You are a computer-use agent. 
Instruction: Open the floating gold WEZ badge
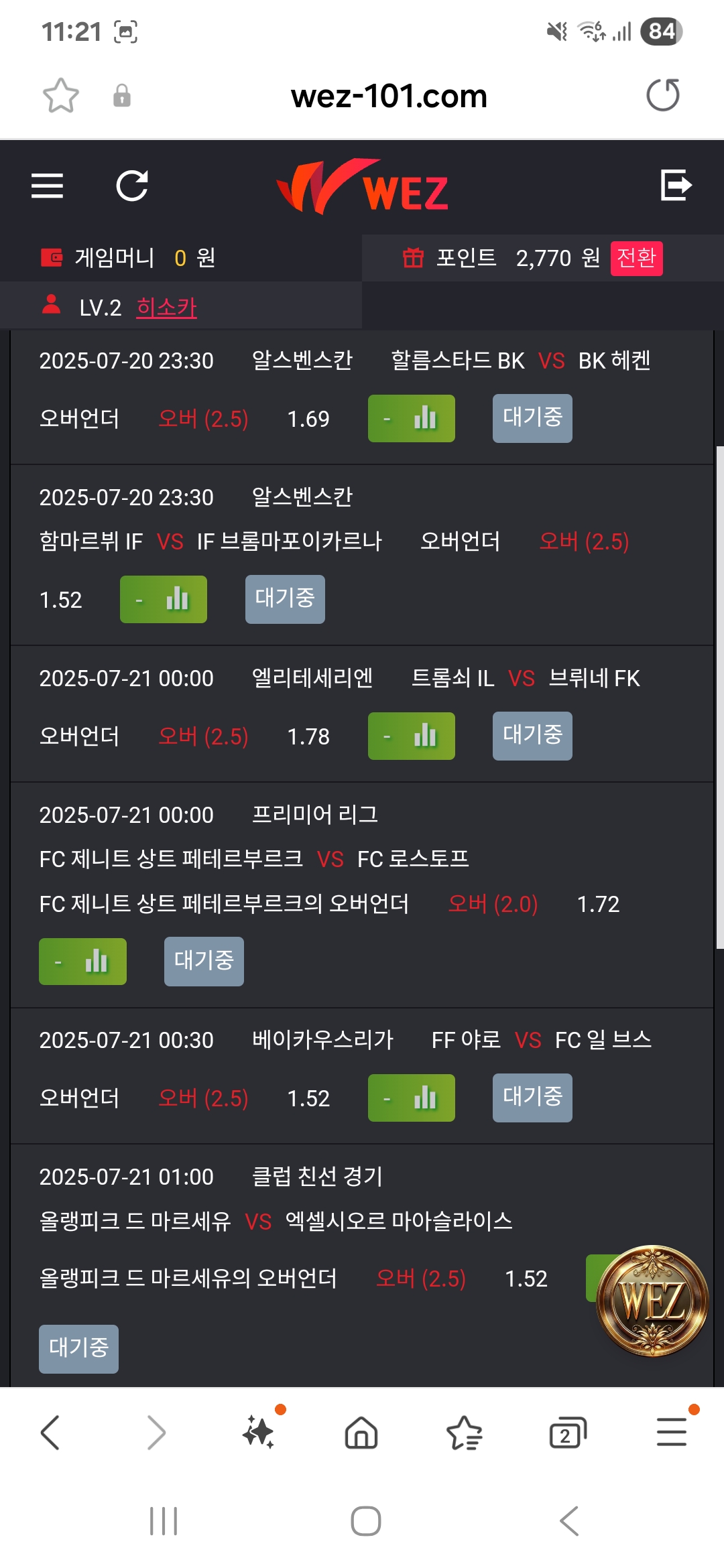pyautogui.click(x=652, y=1301)
